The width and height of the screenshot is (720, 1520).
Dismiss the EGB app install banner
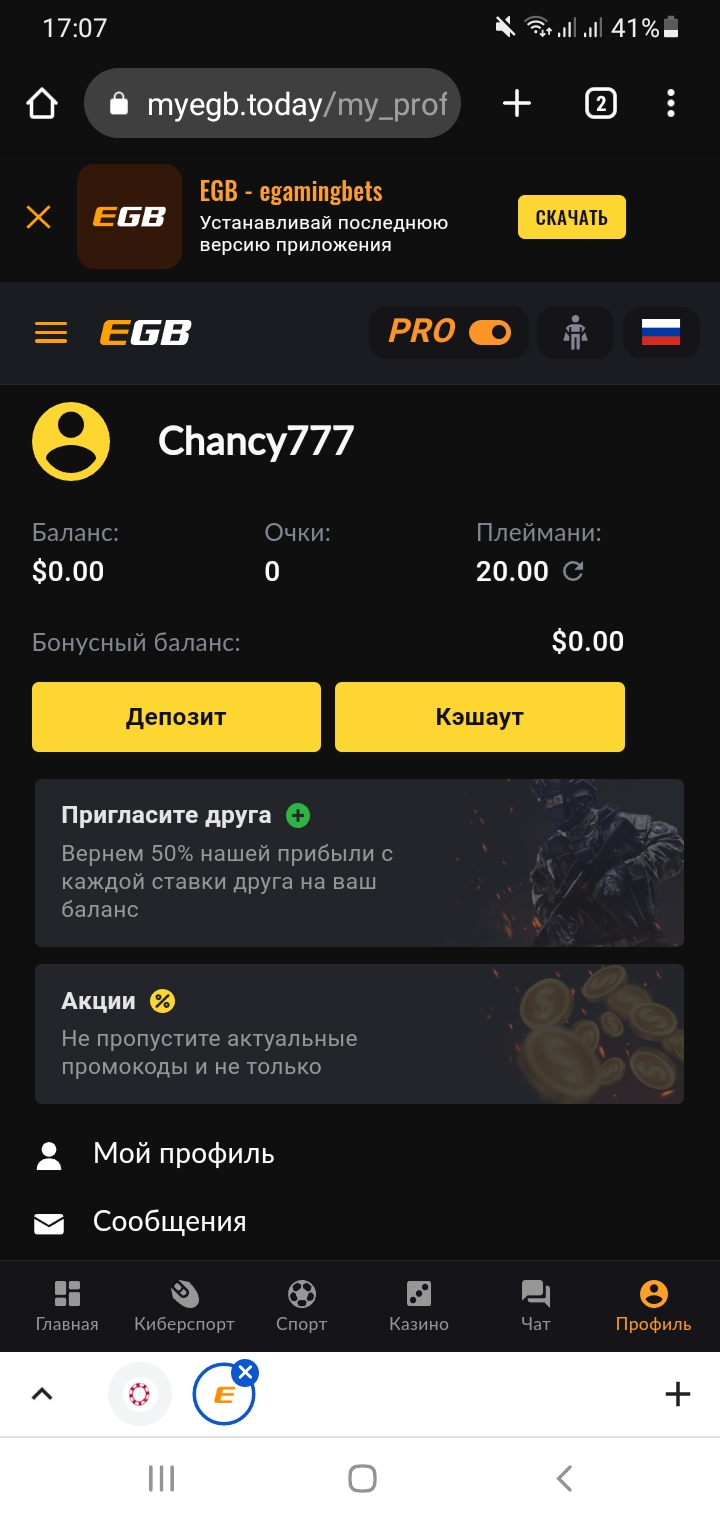click(39, 217)
